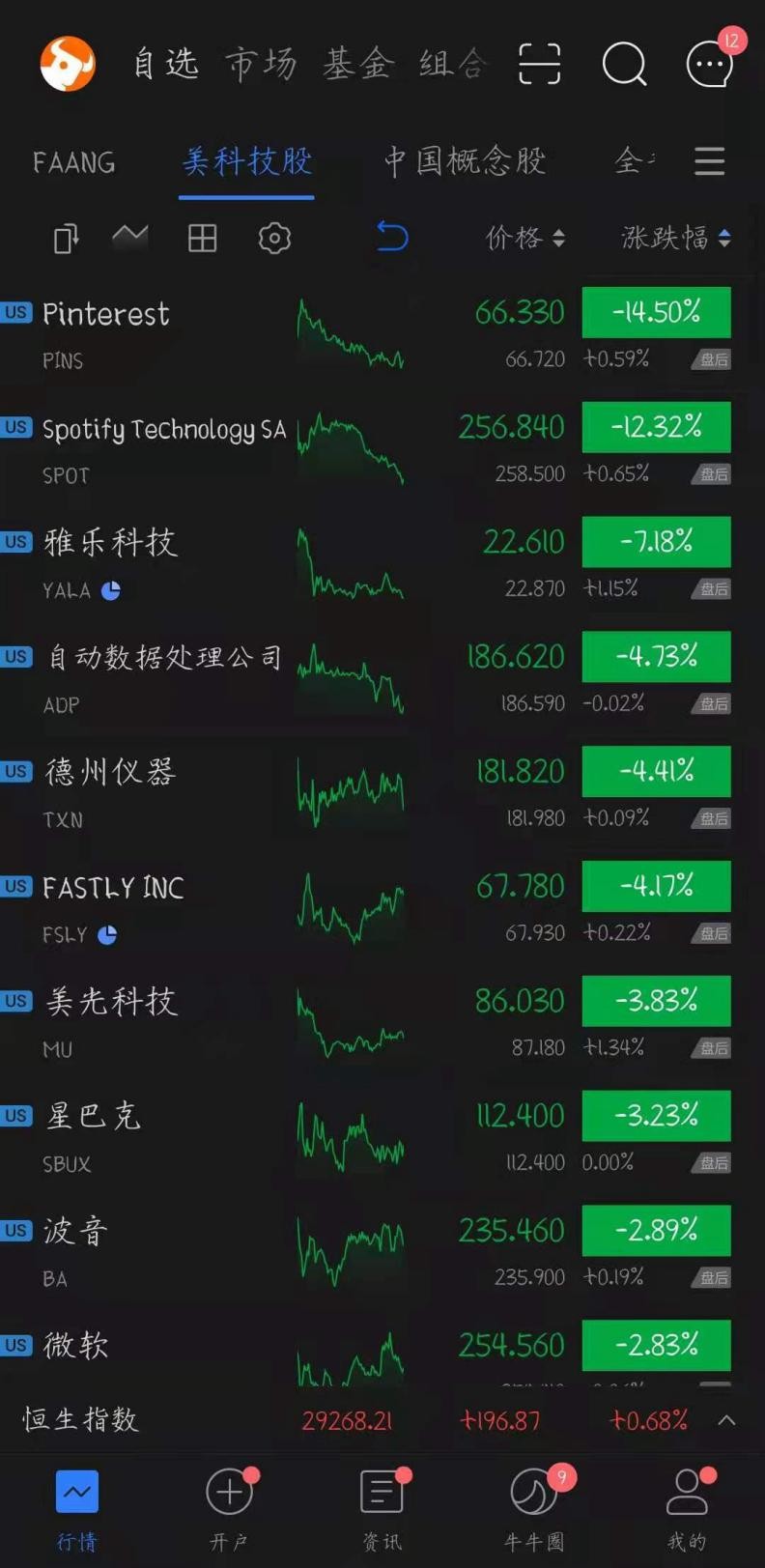Open the list settings gear icon
Image resolution: width=765 pixels, height=1568 pixels.
[x=274, y=238]
